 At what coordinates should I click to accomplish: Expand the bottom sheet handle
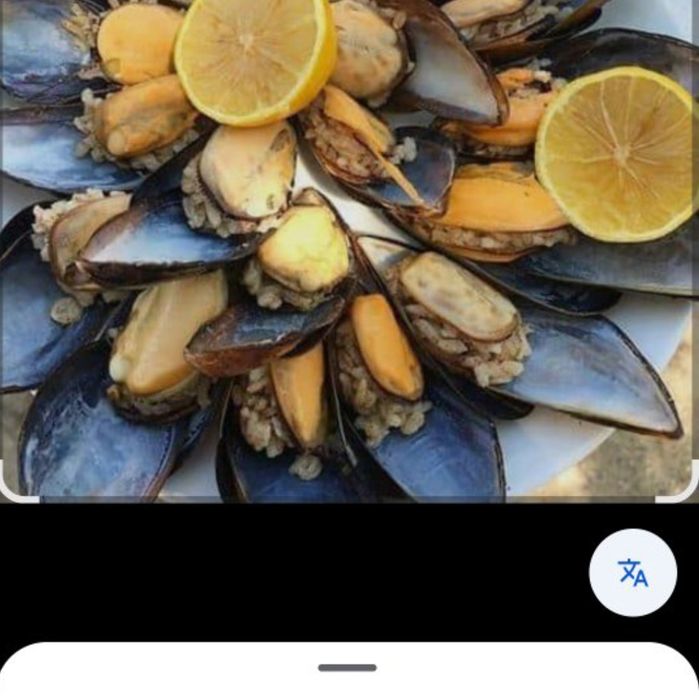[347, 667]
